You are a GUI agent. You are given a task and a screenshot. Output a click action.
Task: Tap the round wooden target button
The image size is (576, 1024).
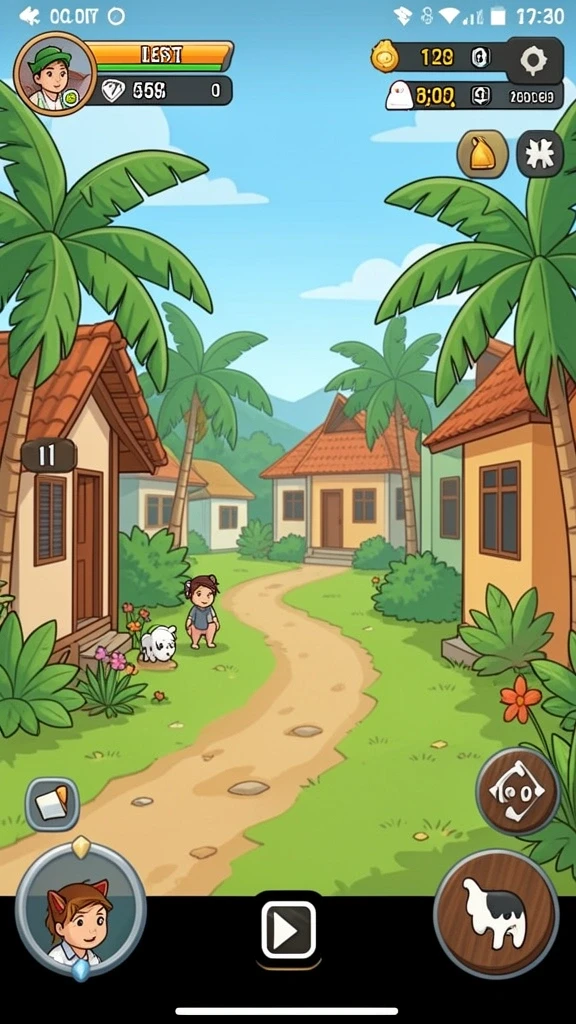[x=518, y=791]
